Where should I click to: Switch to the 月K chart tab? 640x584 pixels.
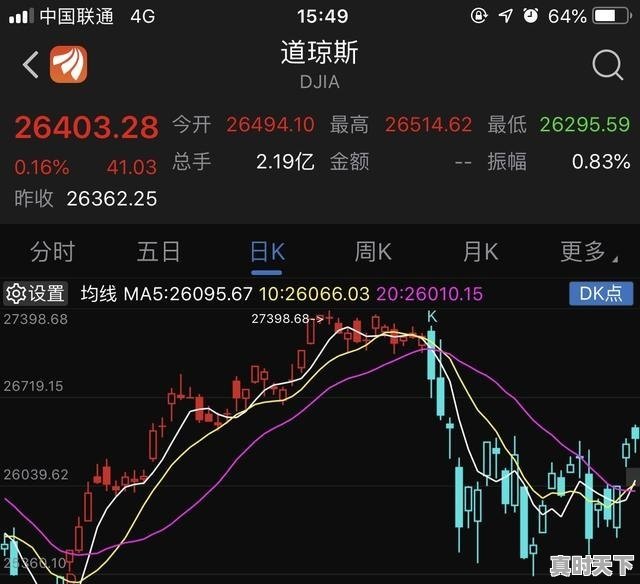[x=480, y=252]
